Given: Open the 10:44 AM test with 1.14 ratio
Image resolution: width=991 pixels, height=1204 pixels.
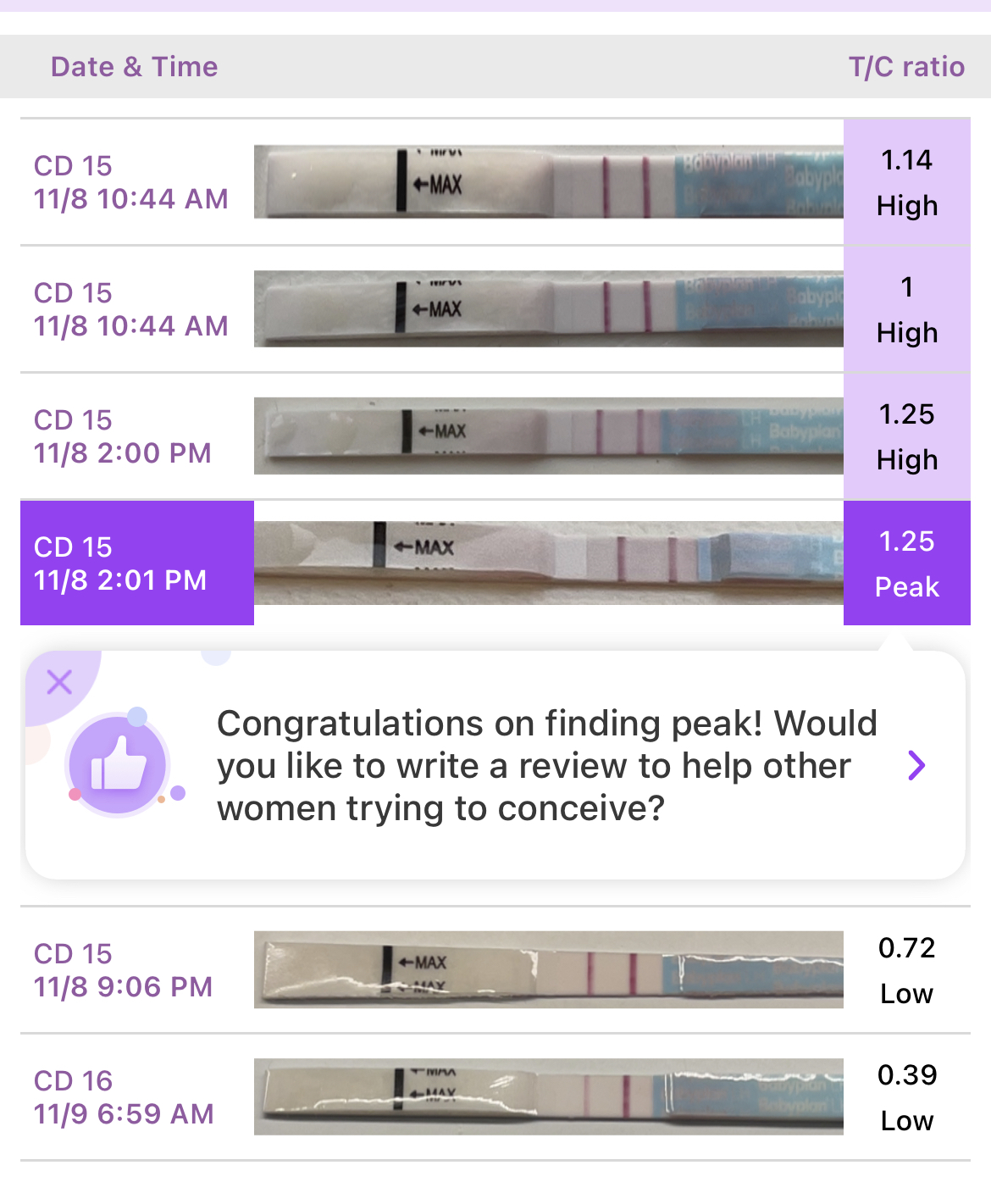Looking at the screenshot, I should pos(495,182).
